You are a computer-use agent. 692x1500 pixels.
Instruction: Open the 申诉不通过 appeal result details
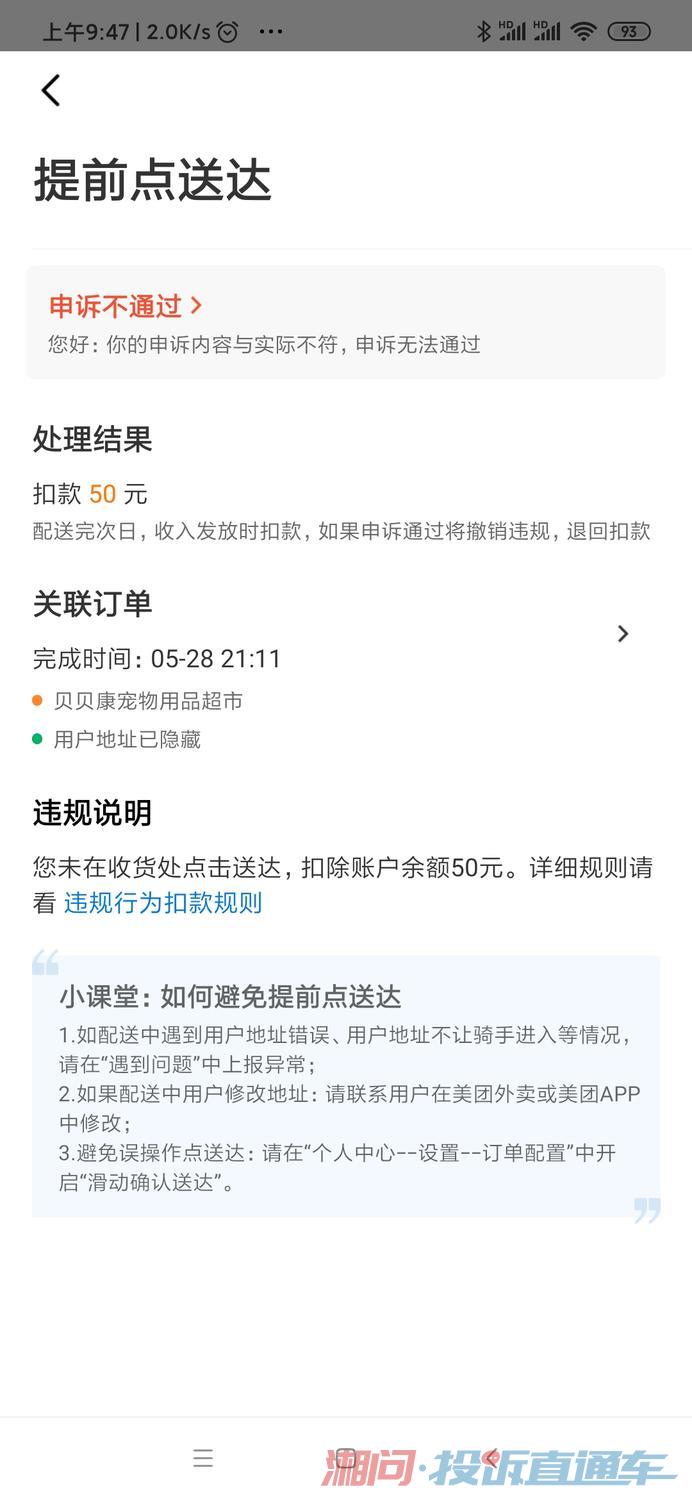point(126,306)
